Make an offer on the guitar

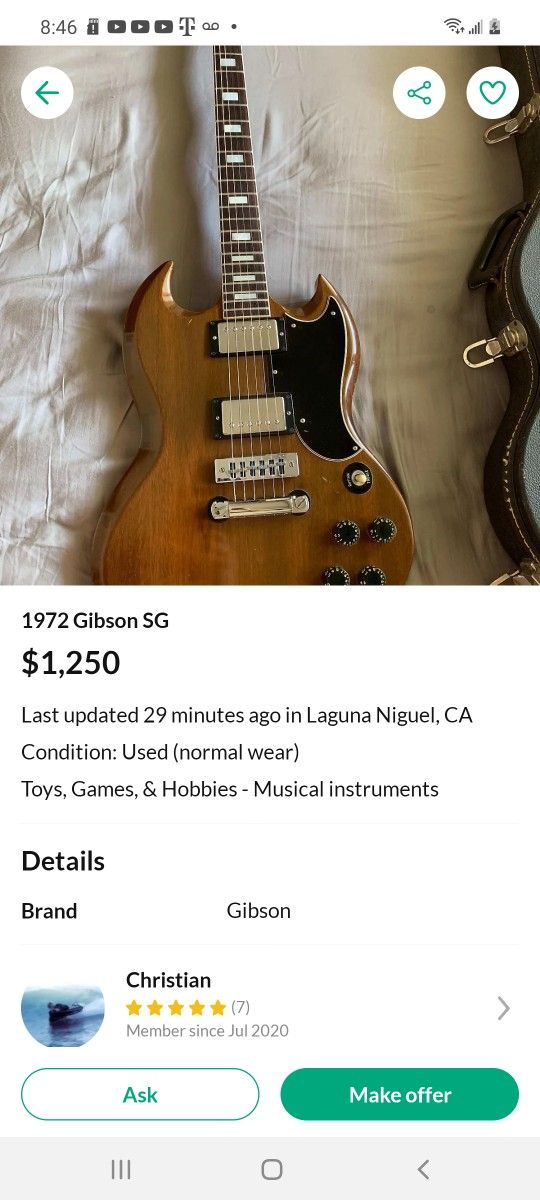[x=400, y=1094]
